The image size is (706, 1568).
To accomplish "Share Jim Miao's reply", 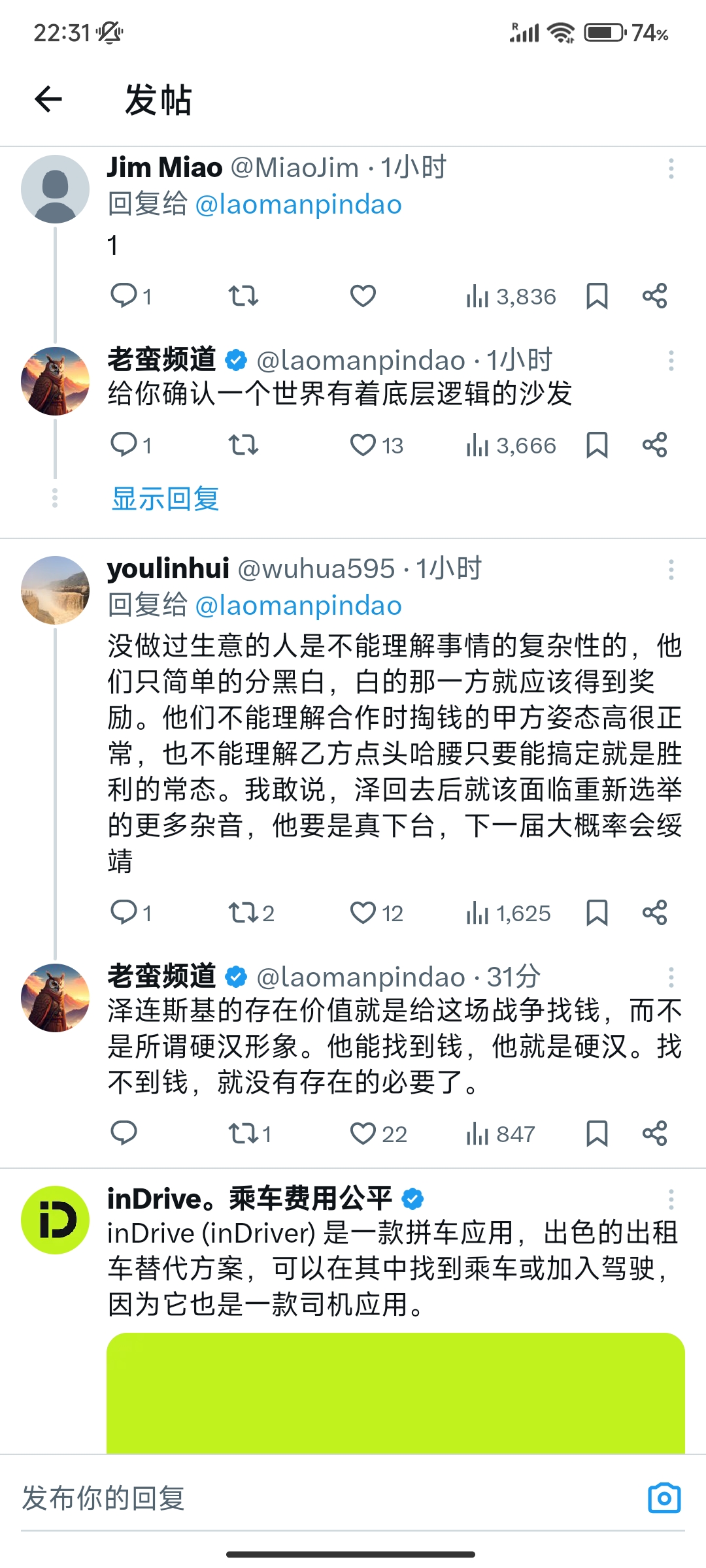I will (x=654, y=296).
